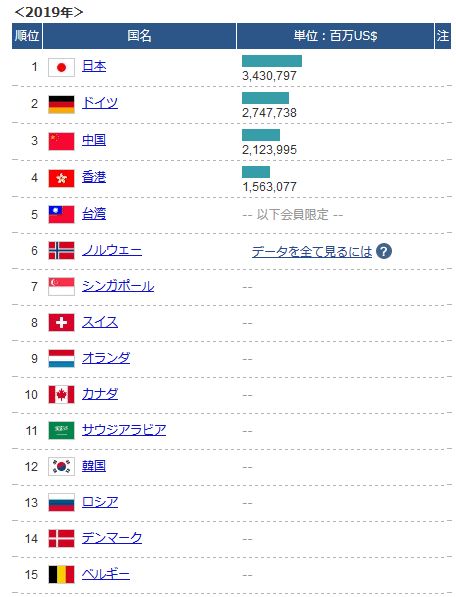Open the 日本 country link

[x=94, y=66]
